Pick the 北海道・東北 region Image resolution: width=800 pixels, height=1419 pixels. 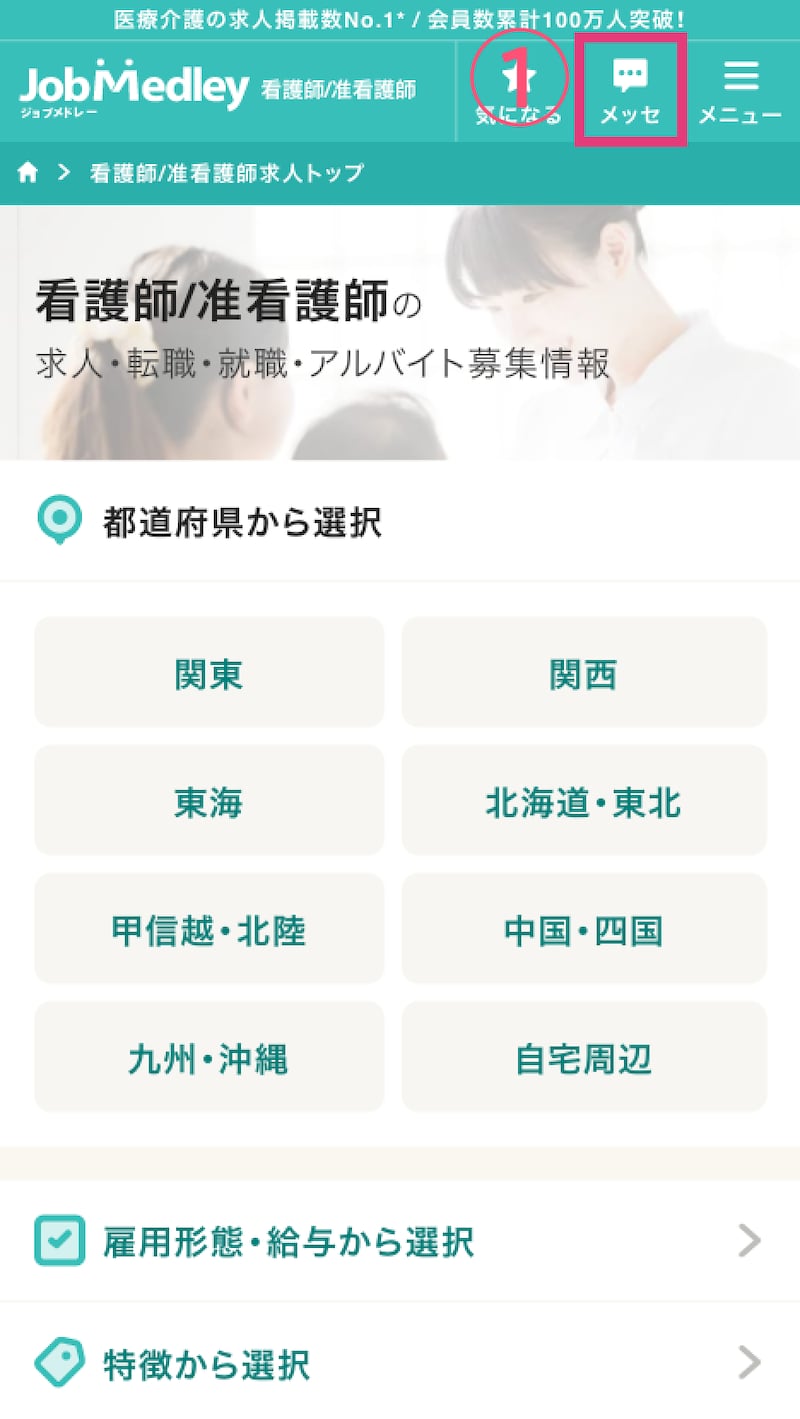click(583, 800)
